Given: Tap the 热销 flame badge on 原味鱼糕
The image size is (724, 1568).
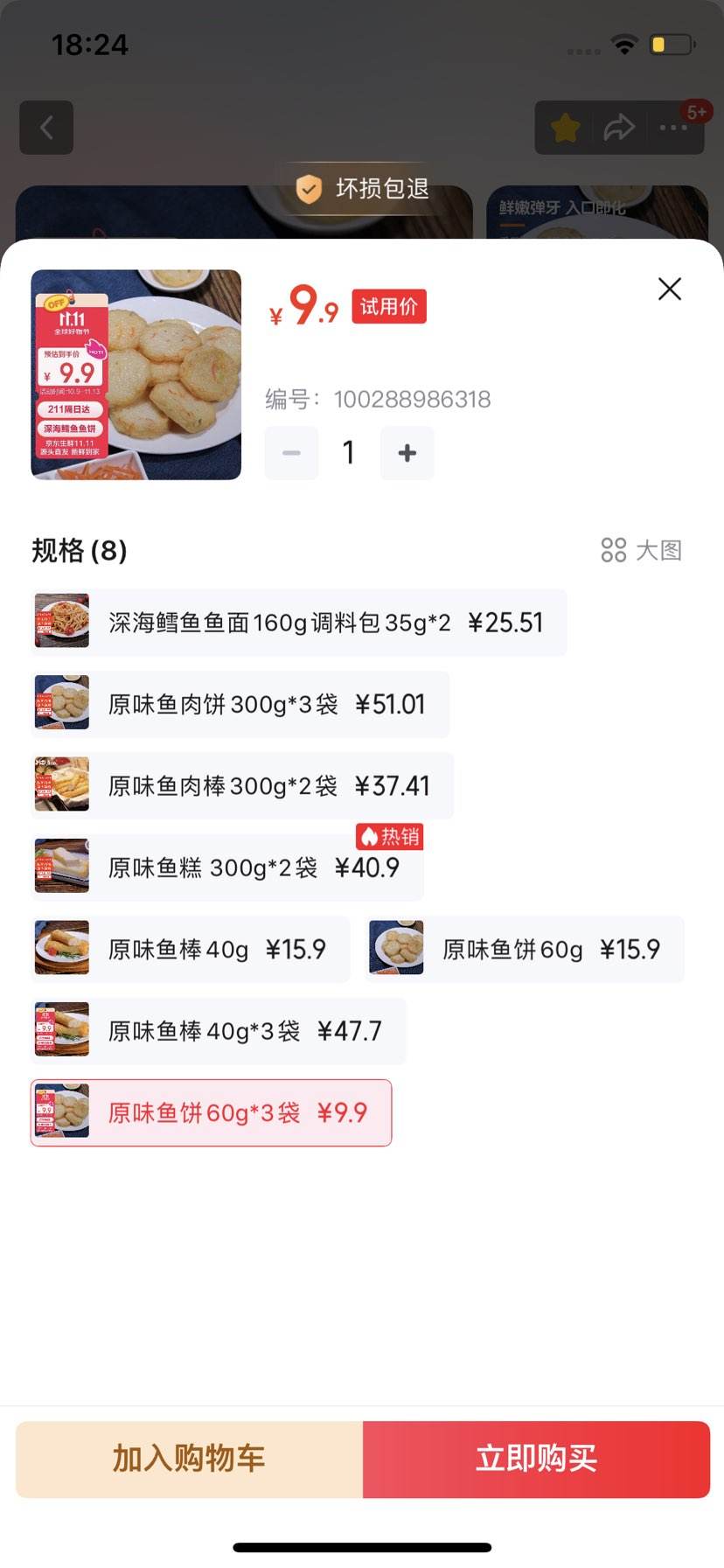Looking at the screenshot, I should (388, 837).
